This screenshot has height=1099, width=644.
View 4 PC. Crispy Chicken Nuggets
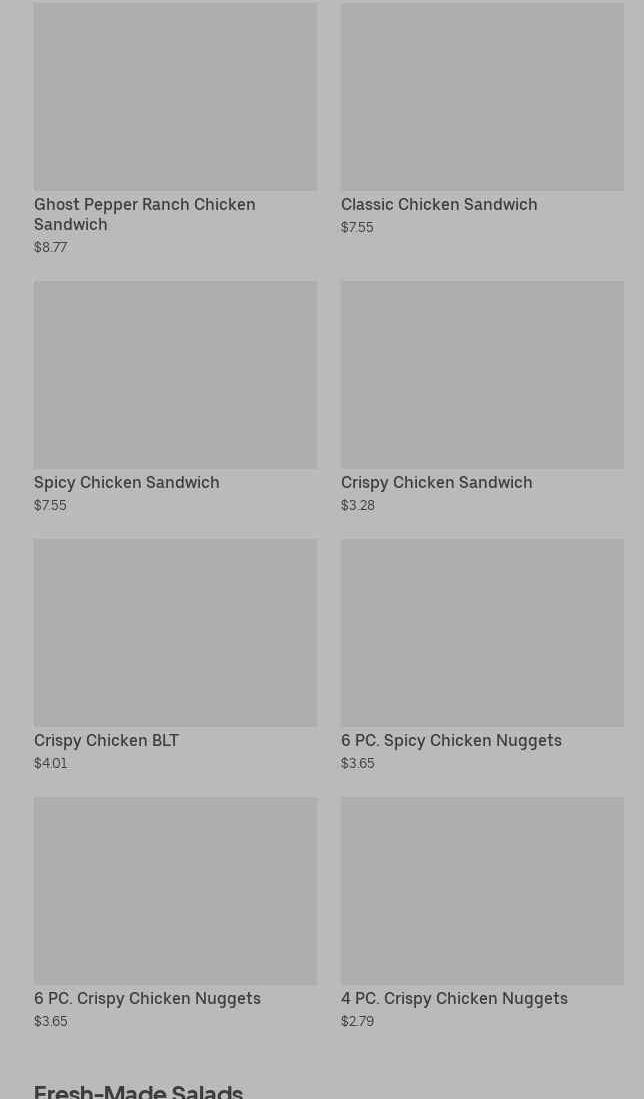pyautogui.click(x=482, y=913)
